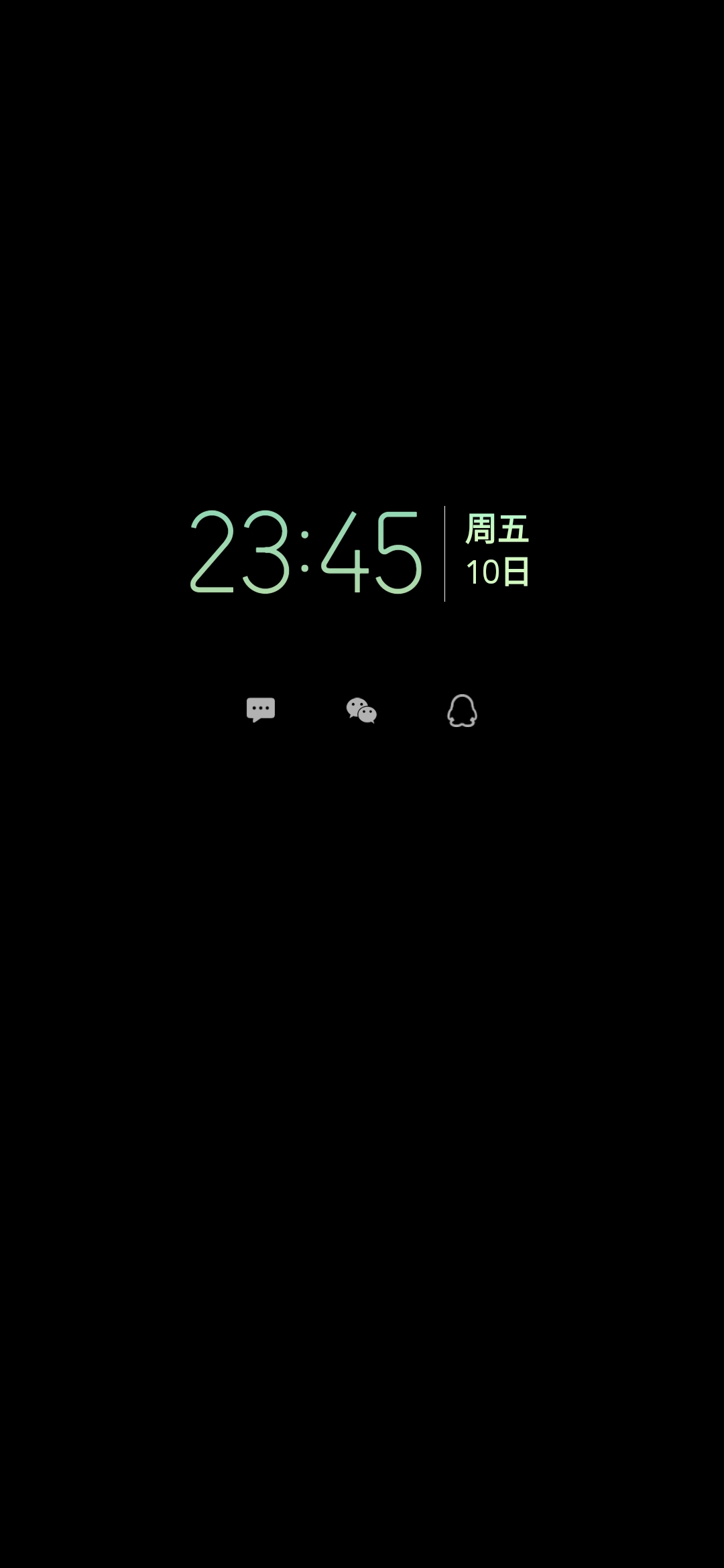Open the WeChat notification icon

click(x=361, y=710)
